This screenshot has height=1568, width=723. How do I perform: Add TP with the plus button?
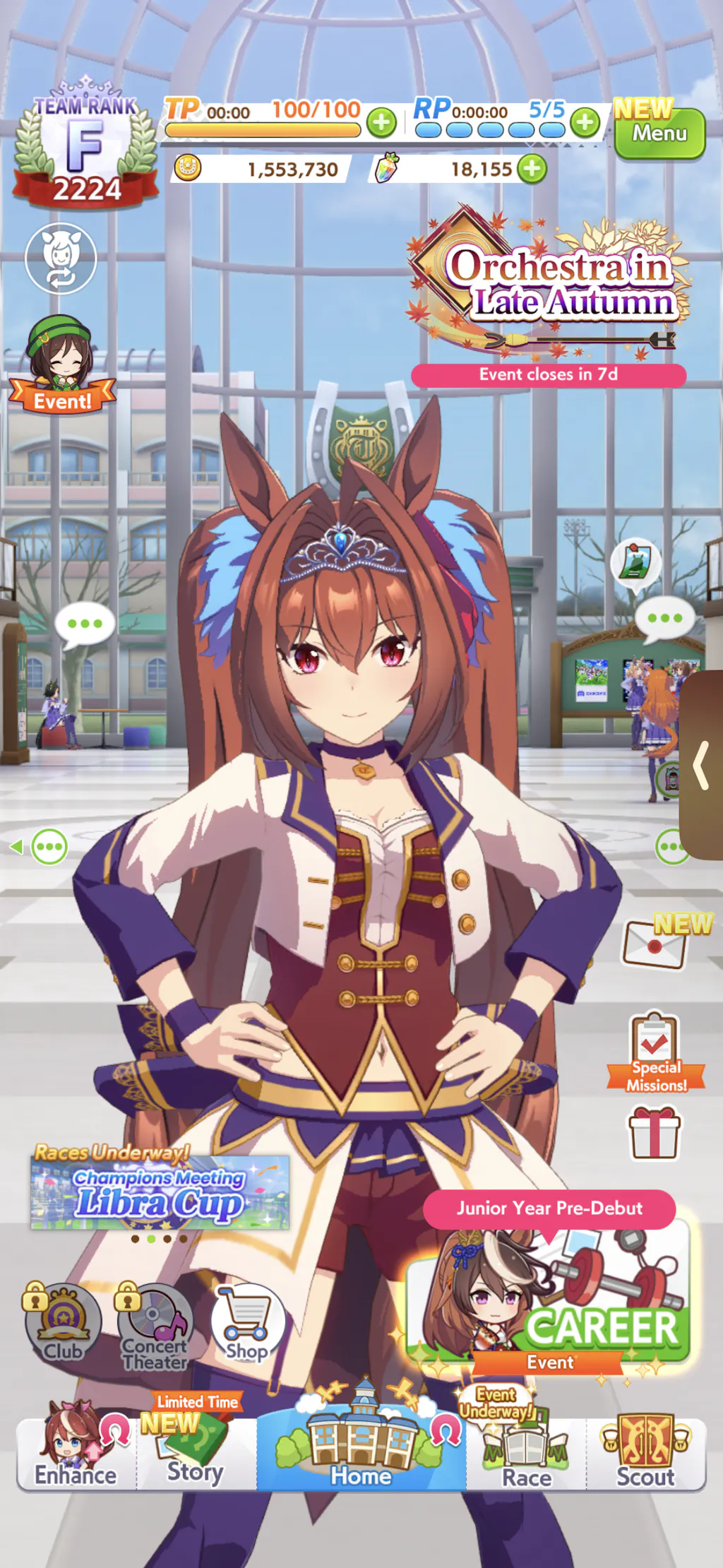pyautogui.click(x=381, y=123)
